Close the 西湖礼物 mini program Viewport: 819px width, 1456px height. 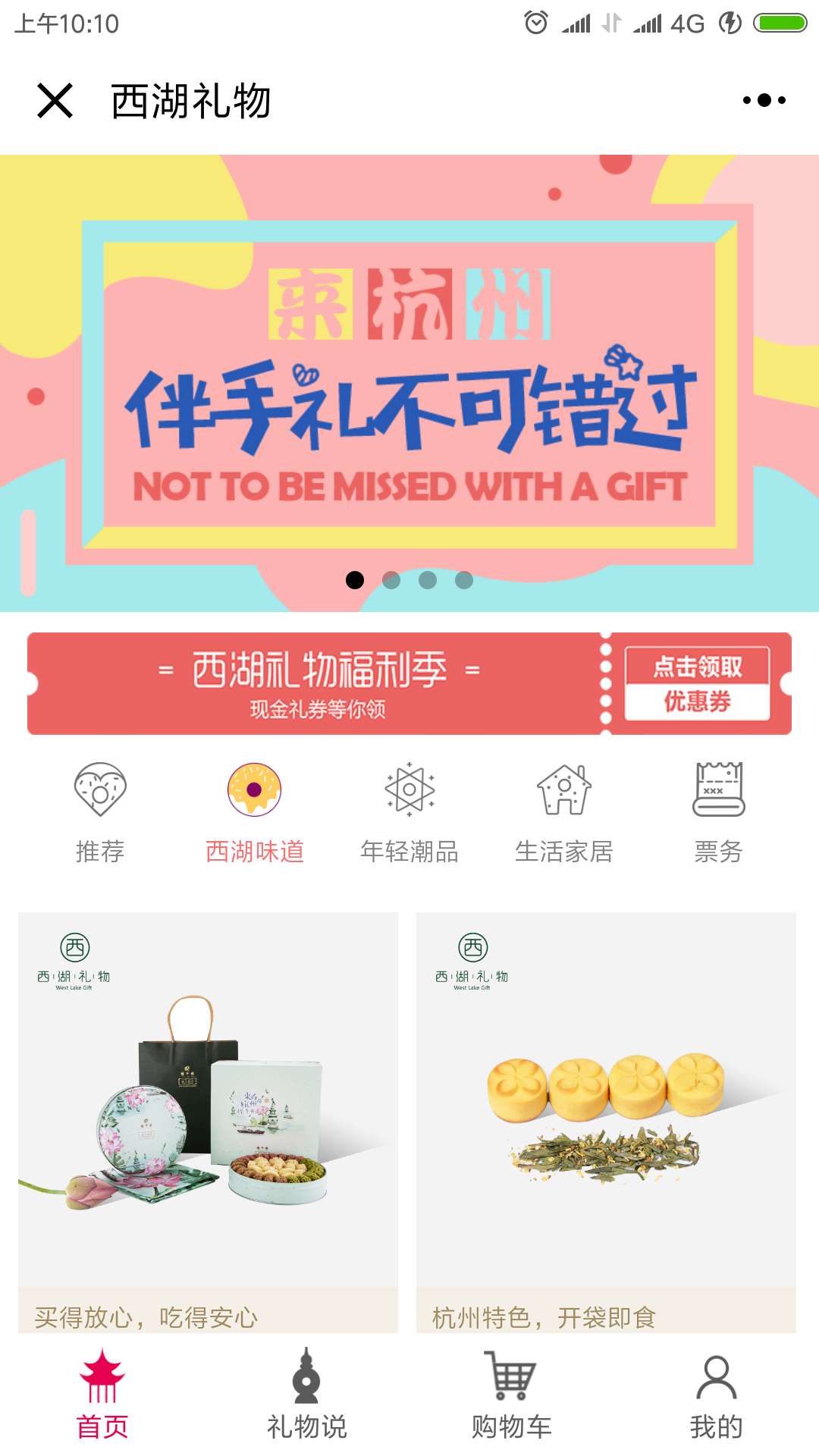coord(55,100)
